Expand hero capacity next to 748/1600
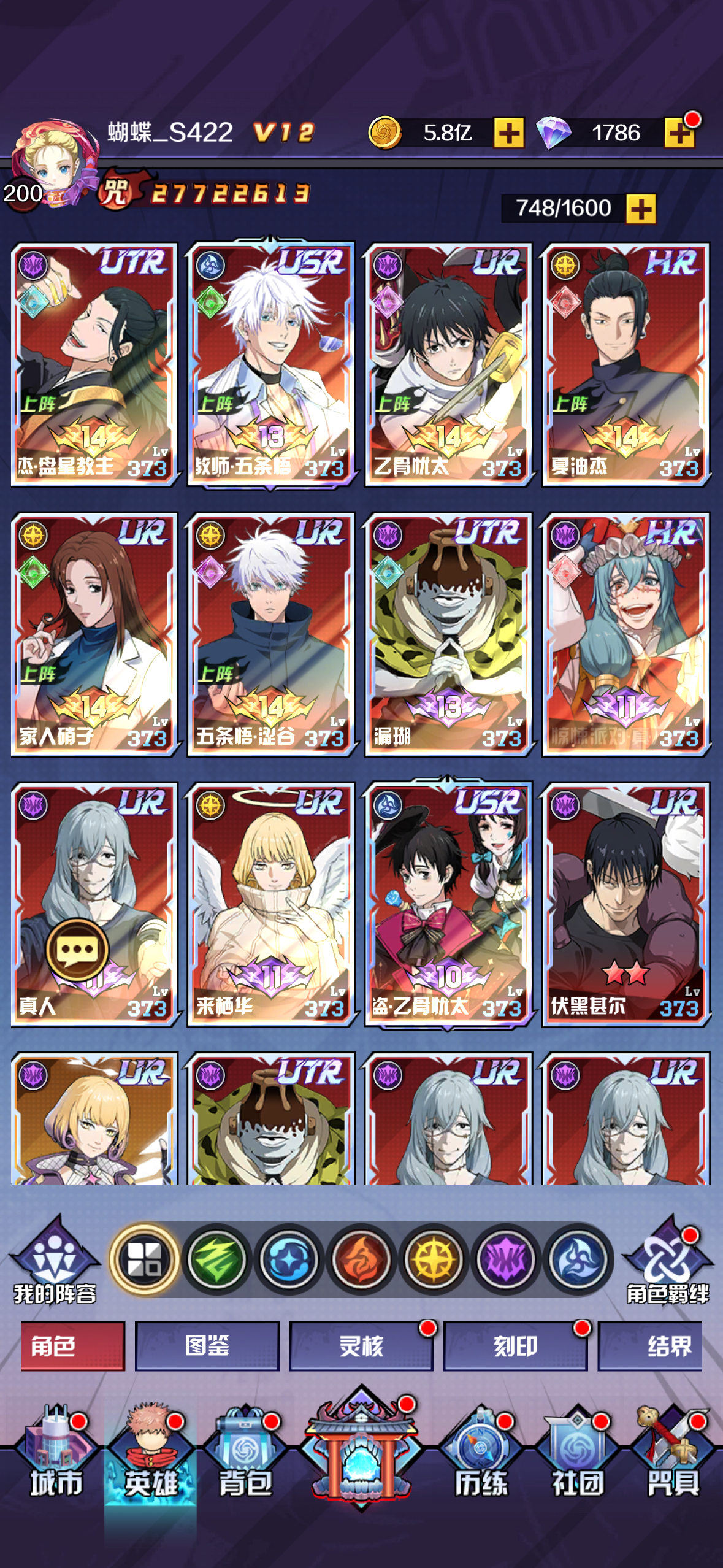723x1568 pixels. coord(641,209)
